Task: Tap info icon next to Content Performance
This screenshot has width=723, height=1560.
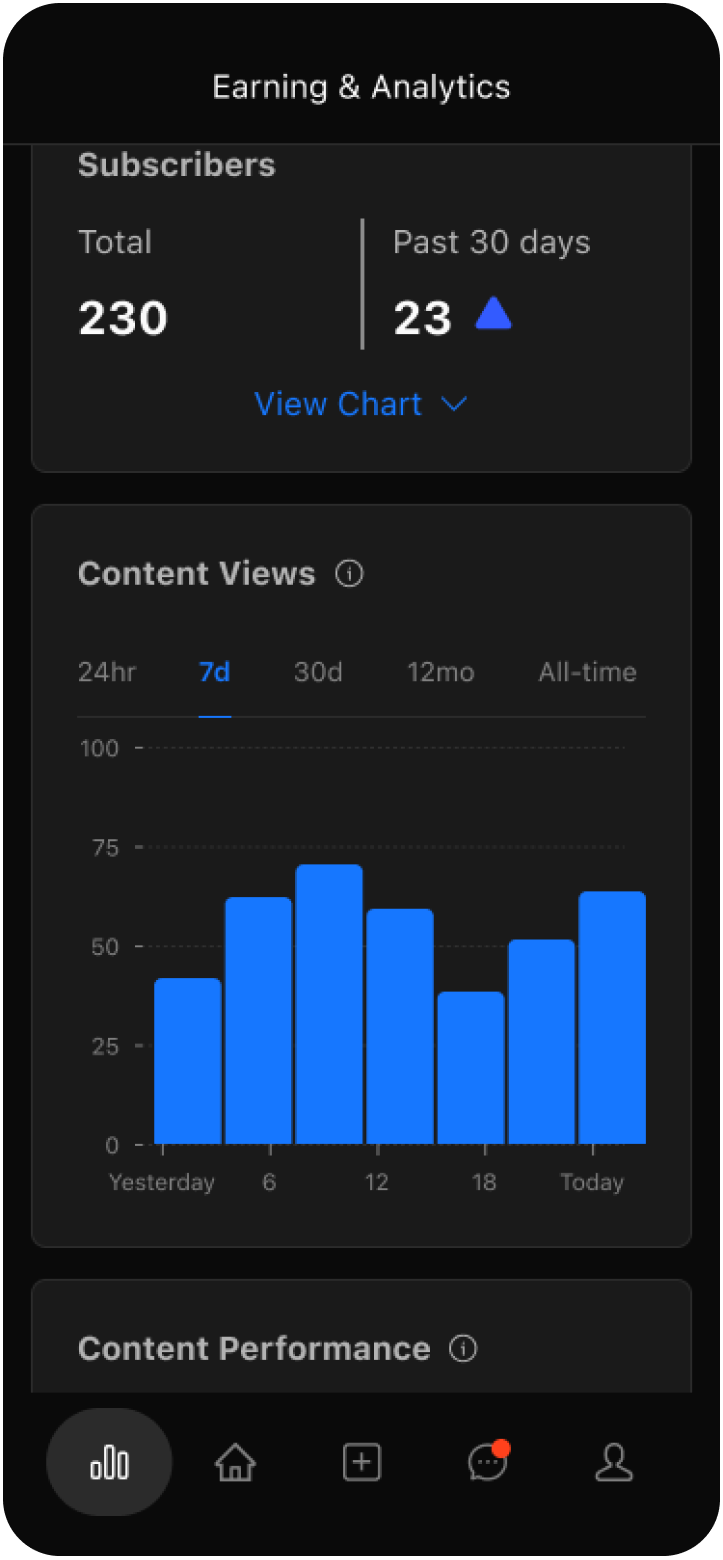Action: [463, 1348]
